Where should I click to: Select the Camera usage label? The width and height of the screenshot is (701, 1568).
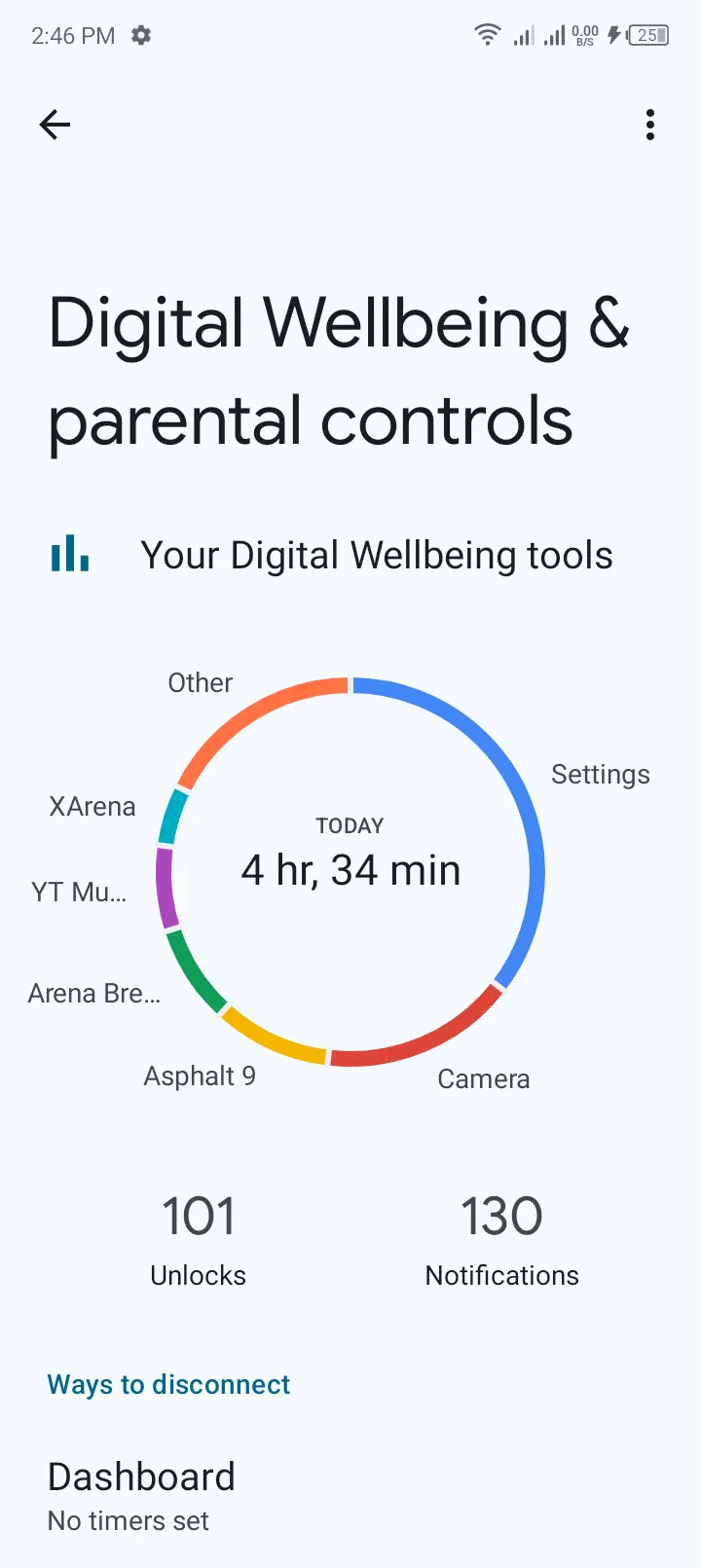click(x=483, y=1078)
